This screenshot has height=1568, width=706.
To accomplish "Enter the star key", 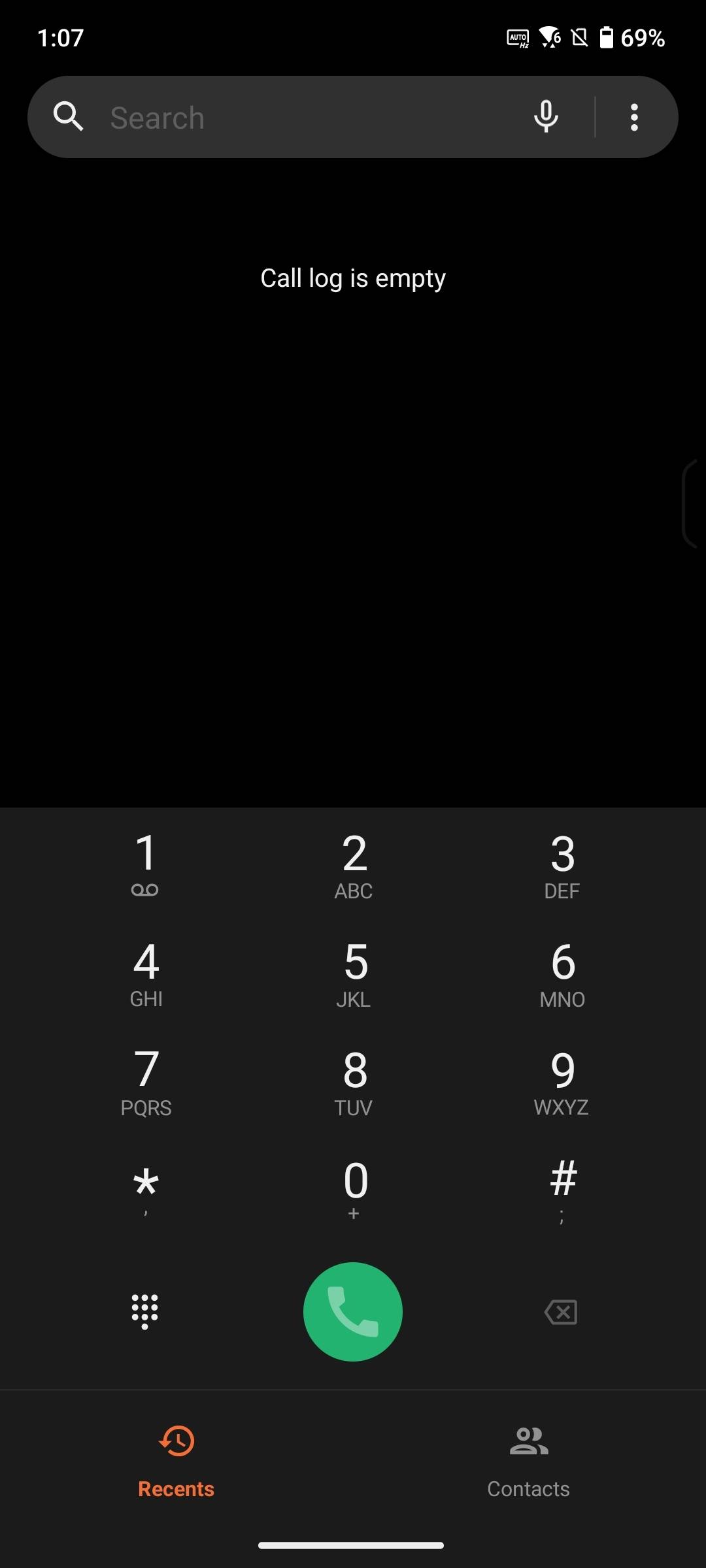I will coord(145,1189).
